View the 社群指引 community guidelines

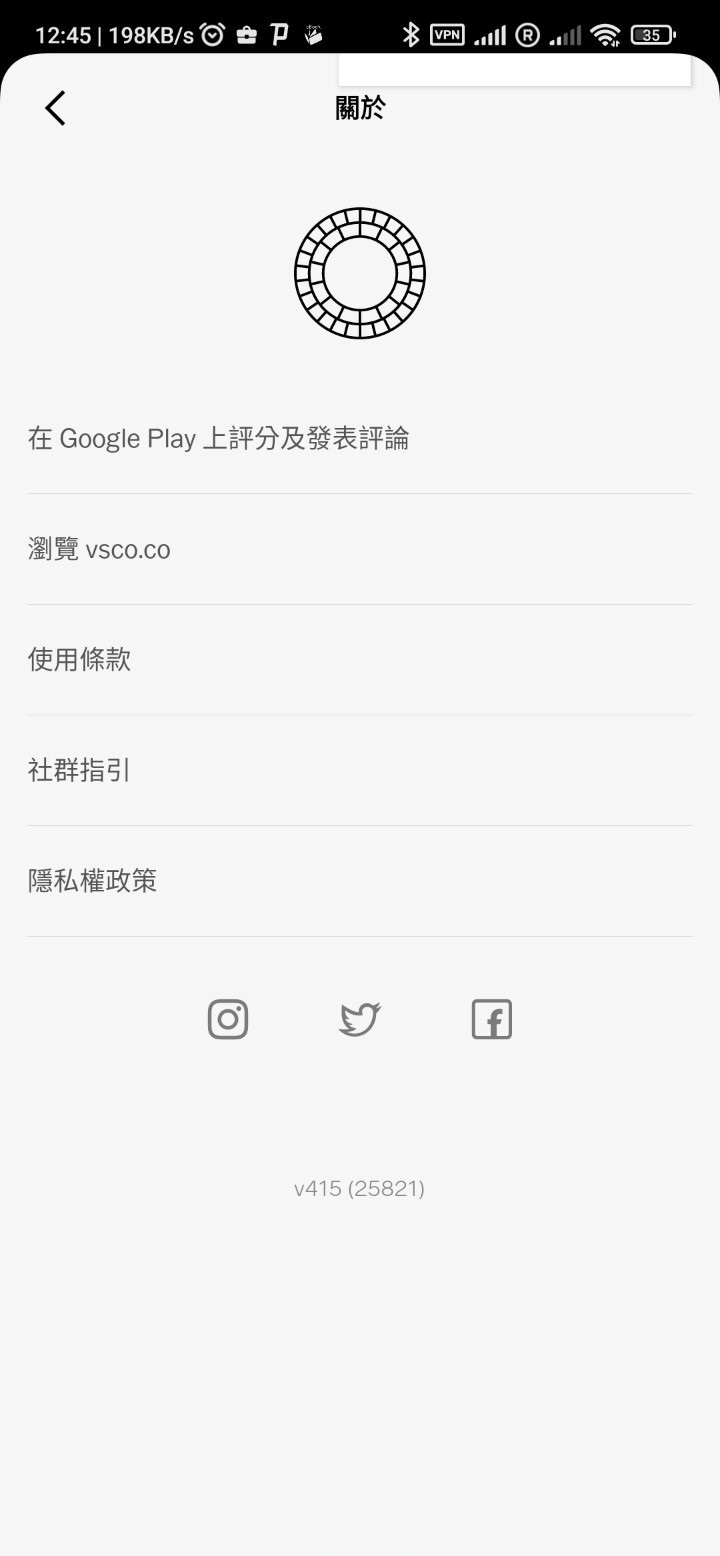[79, 770]
